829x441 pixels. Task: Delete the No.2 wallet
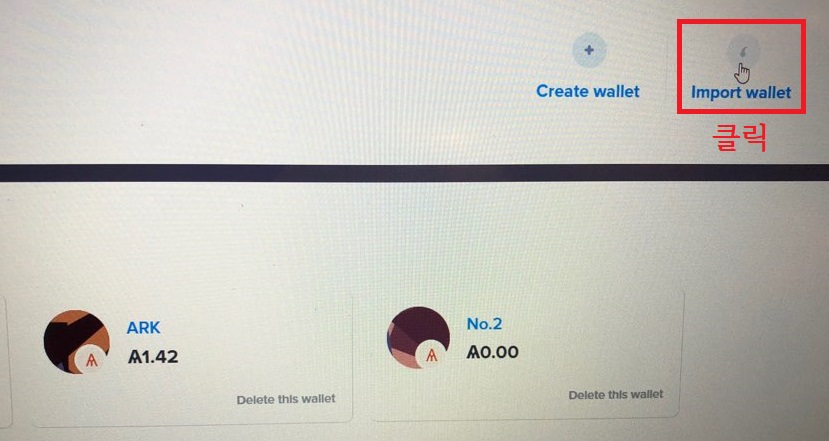click(x=616, y=394)
